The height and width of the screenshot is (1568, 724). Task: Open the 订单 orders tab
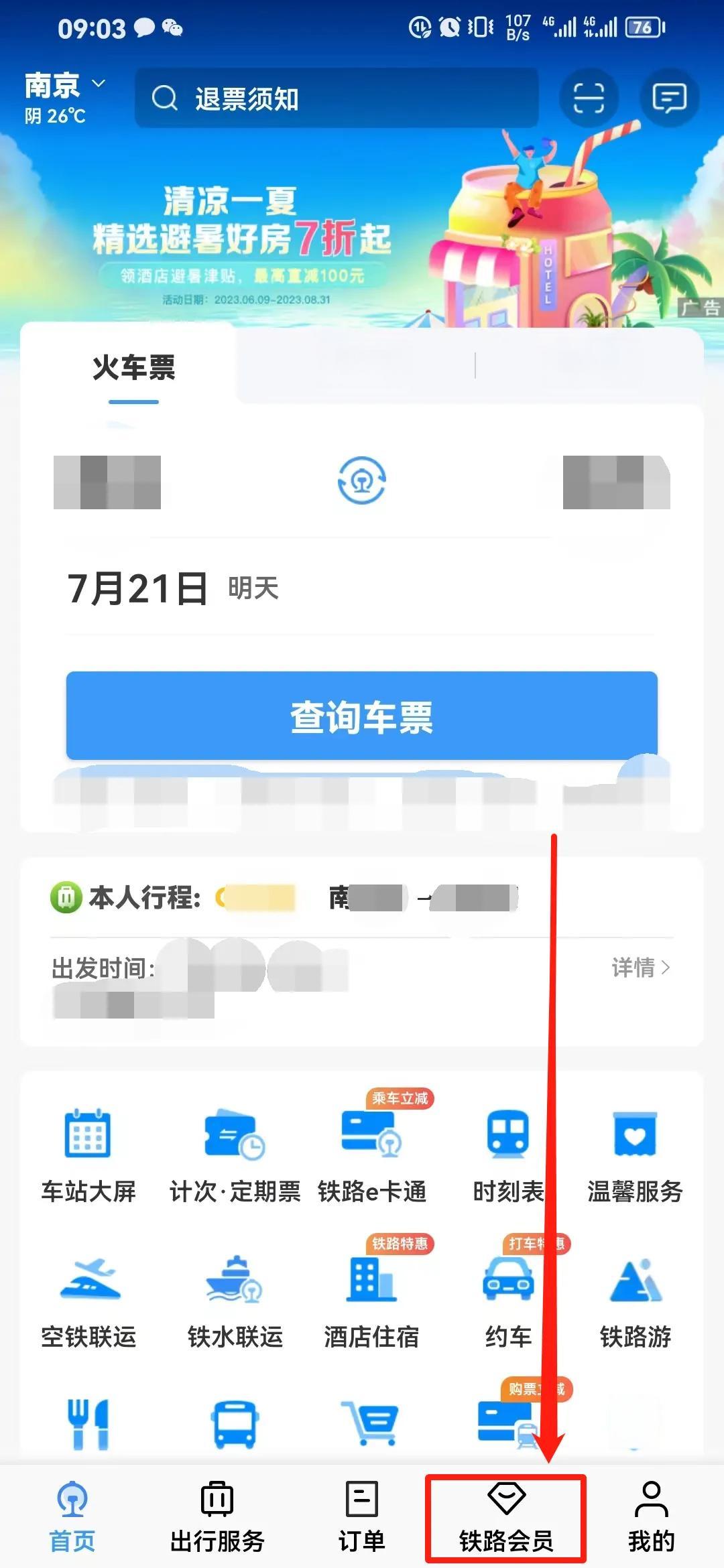tap(363, 1518)
